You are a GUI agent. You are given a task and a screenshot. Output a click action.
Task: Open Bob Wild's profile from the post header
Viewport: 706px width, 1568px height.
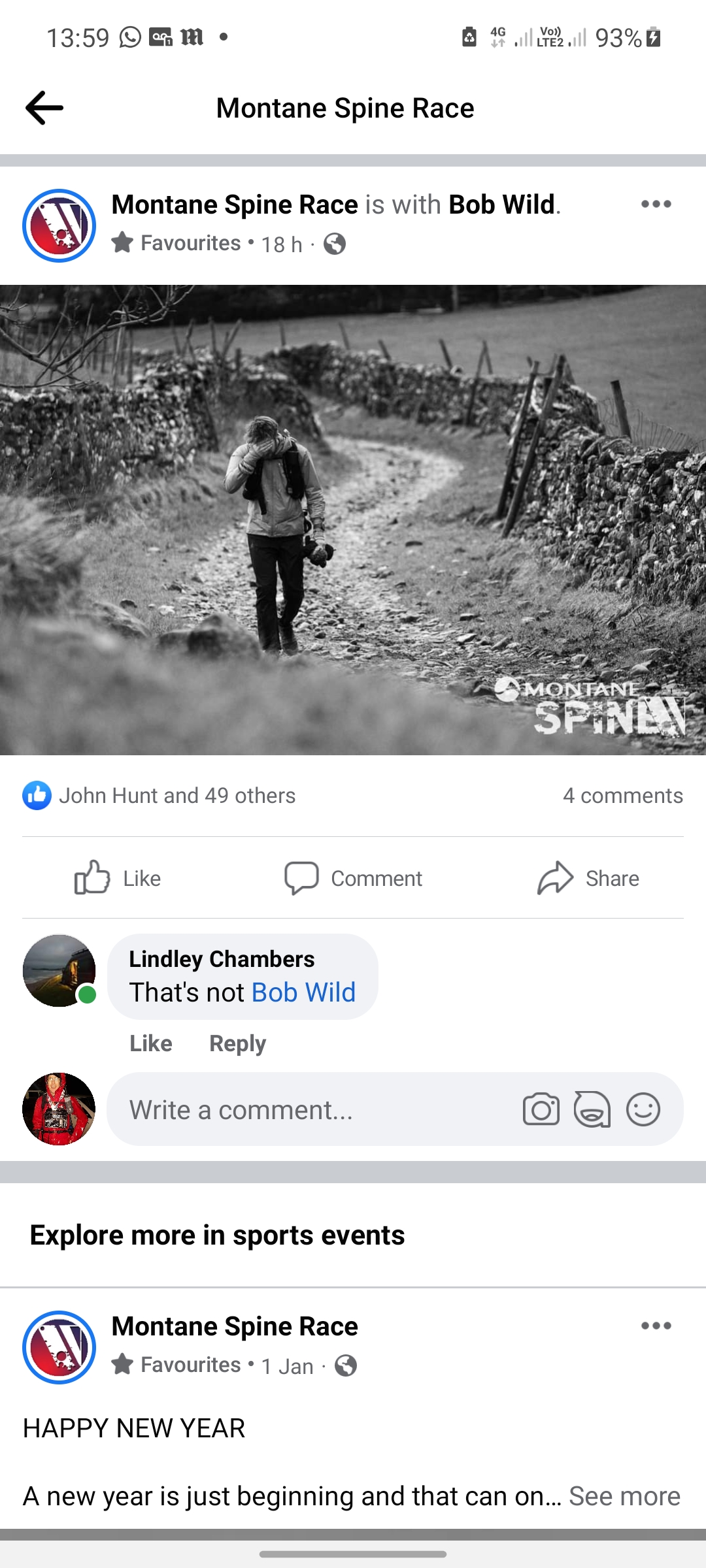point(501,204)
